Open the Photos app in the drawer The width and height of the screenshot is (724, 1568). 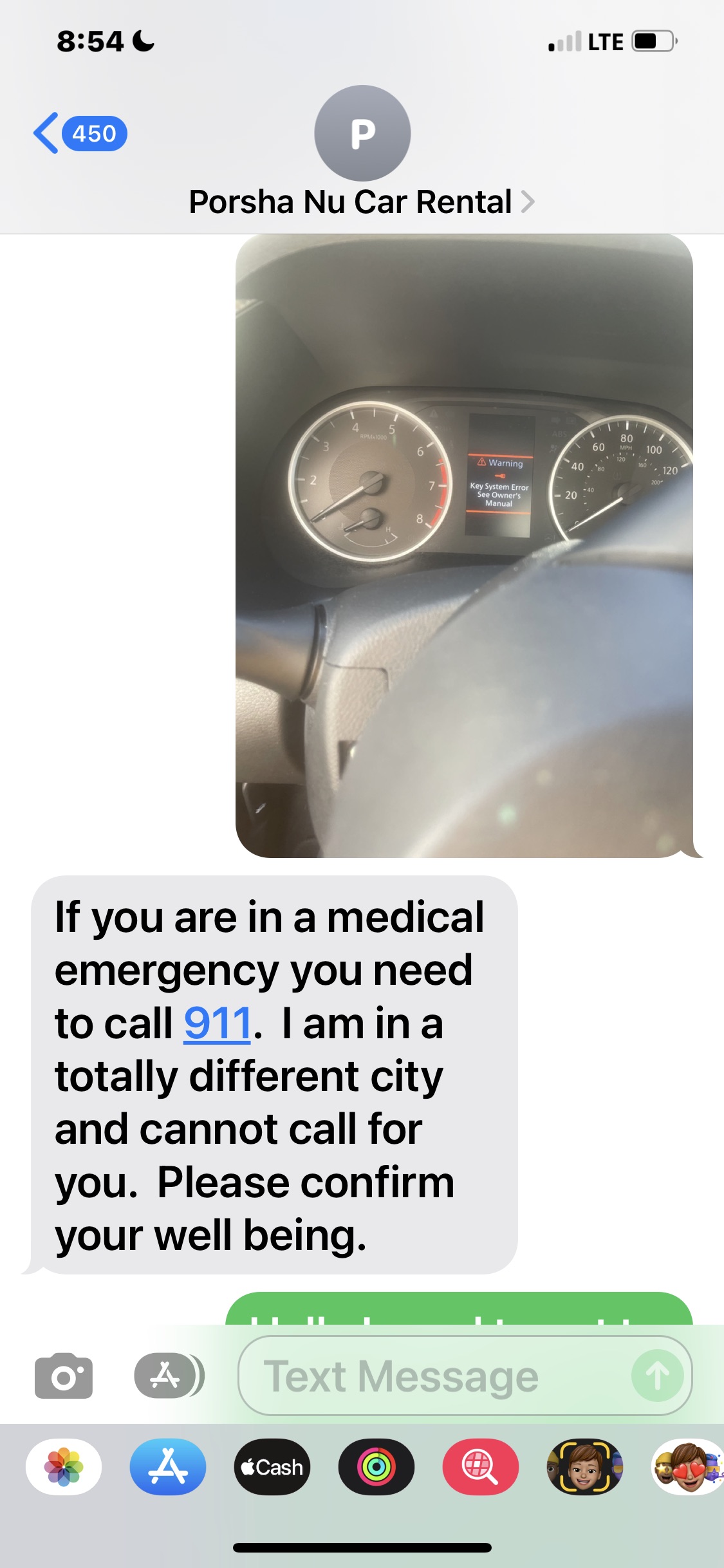click(63, 1467)
